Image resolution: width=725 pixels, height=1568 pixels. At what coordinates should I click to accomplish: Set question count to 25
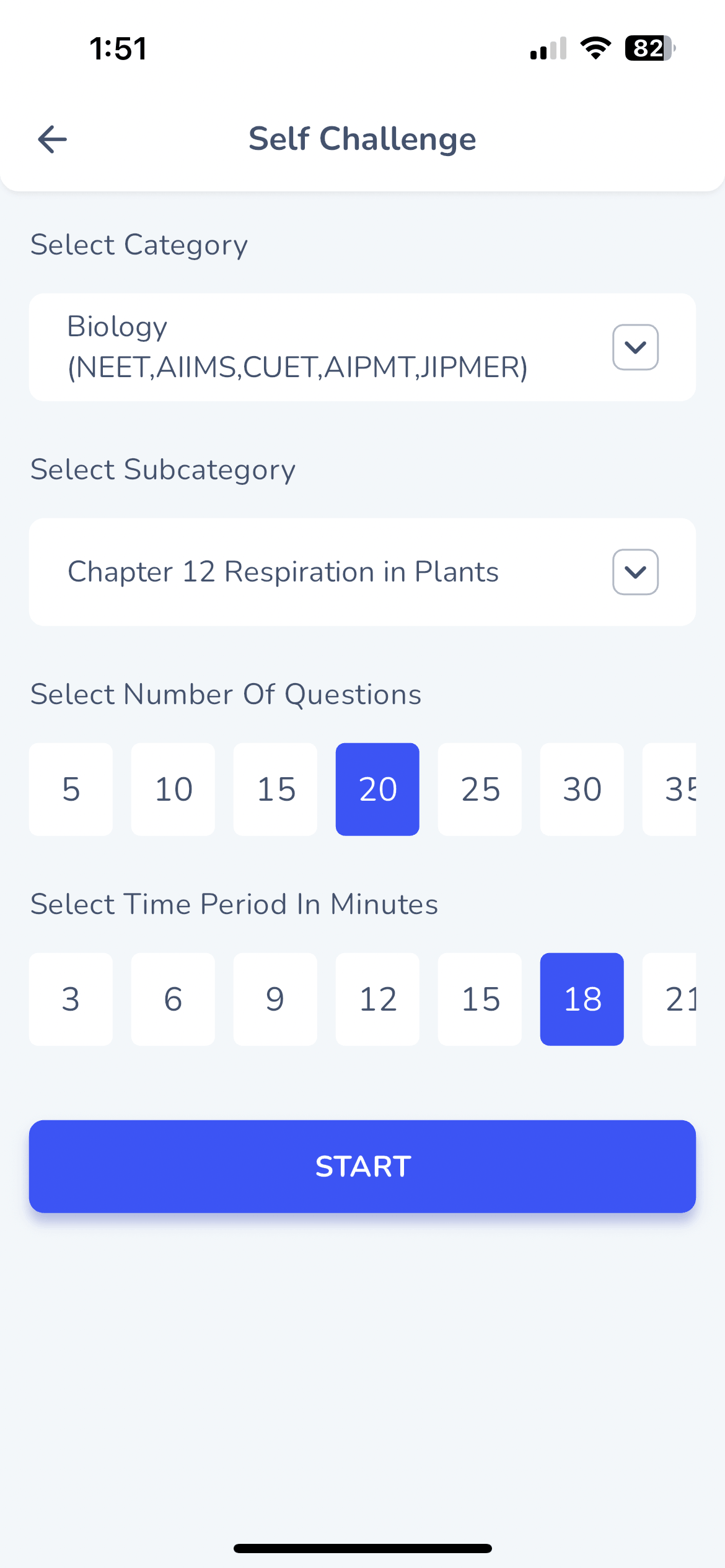tap(480, 790)
